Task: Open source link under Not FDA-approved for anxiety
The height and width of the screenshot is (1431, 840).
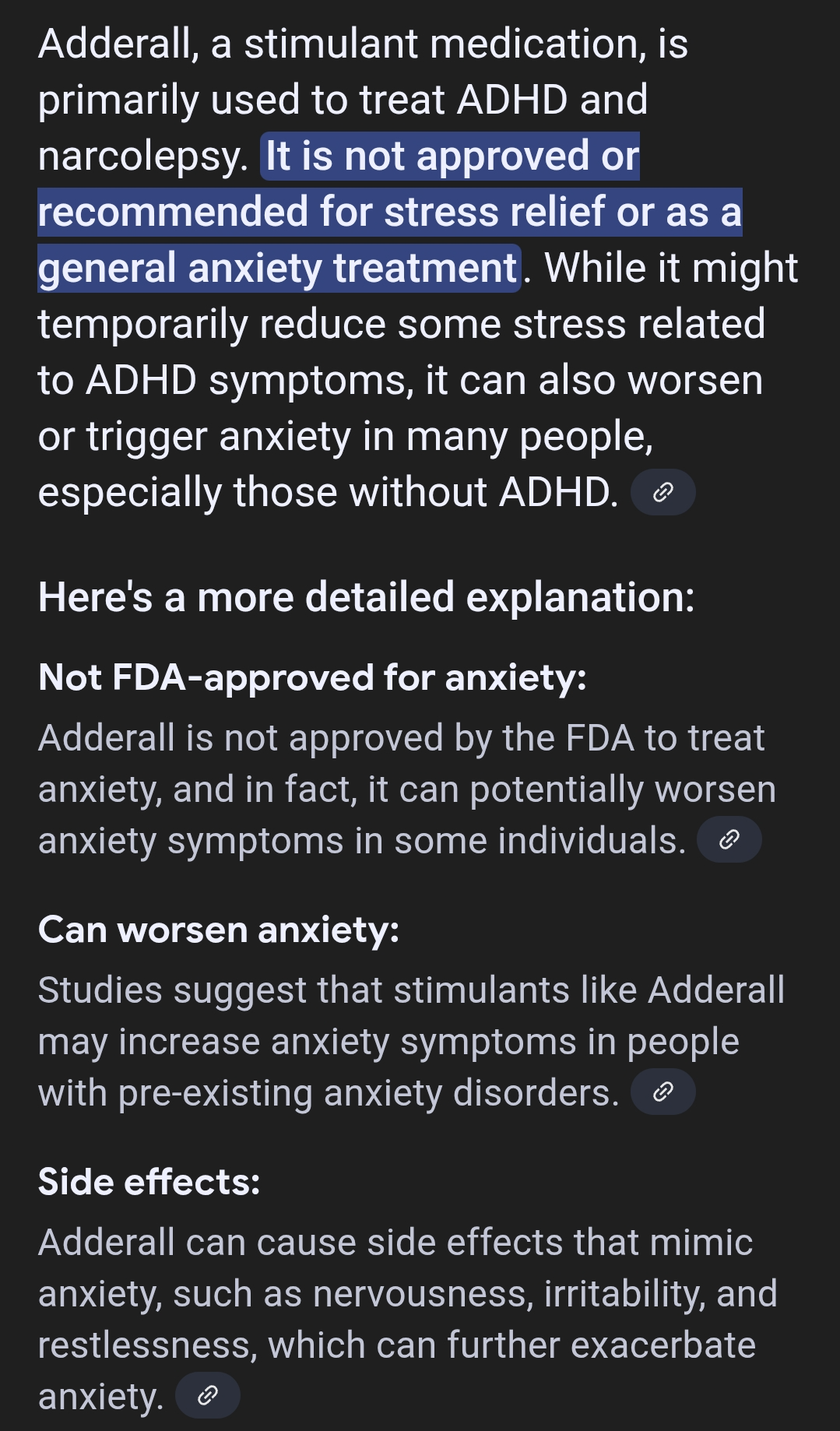Action: click(729, 839)
